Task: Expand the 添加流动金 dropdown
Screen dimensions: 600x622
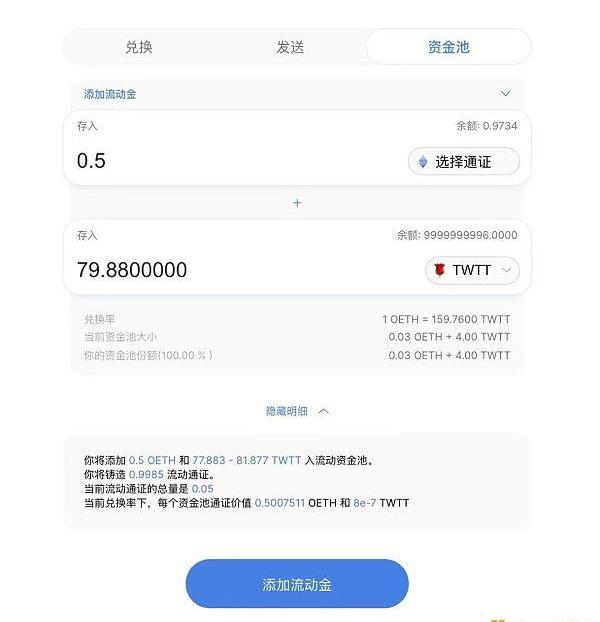Action: (504, 94)
